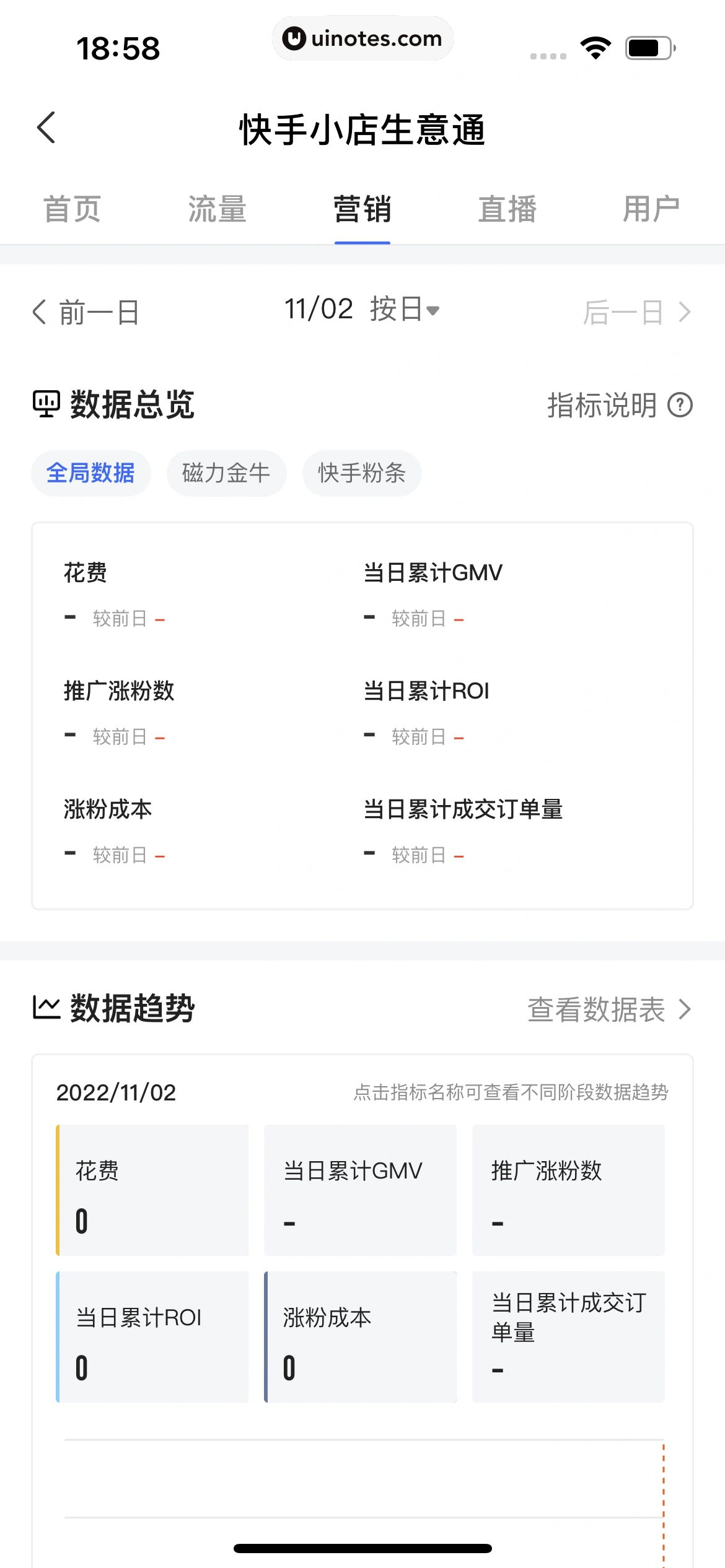Open 查看数据表 link

[x=609, y=1009]
